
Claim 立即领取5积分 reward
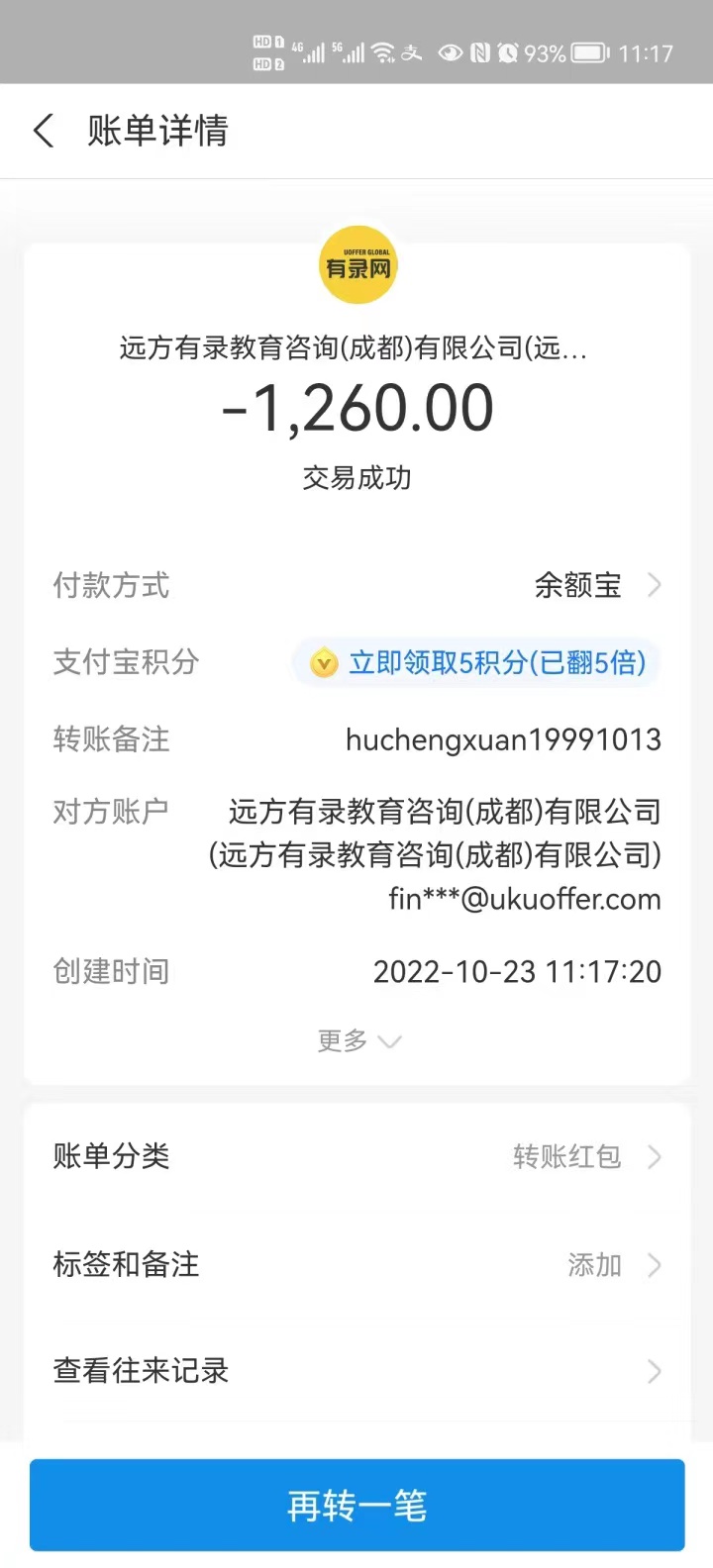pos(477,662)
